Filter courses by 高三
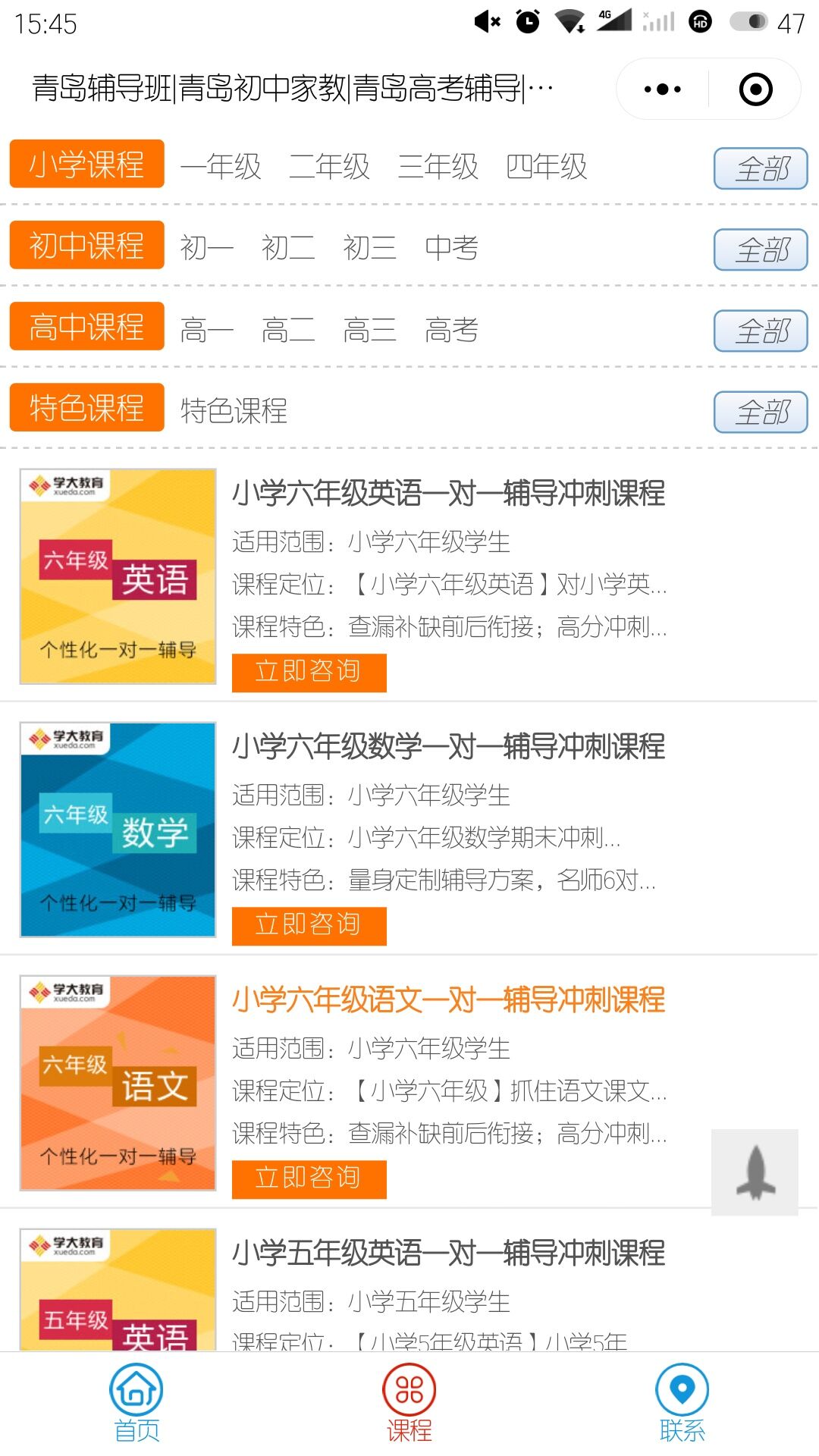819x1456 pixels. pyautogui.click(x=369, y=330)
